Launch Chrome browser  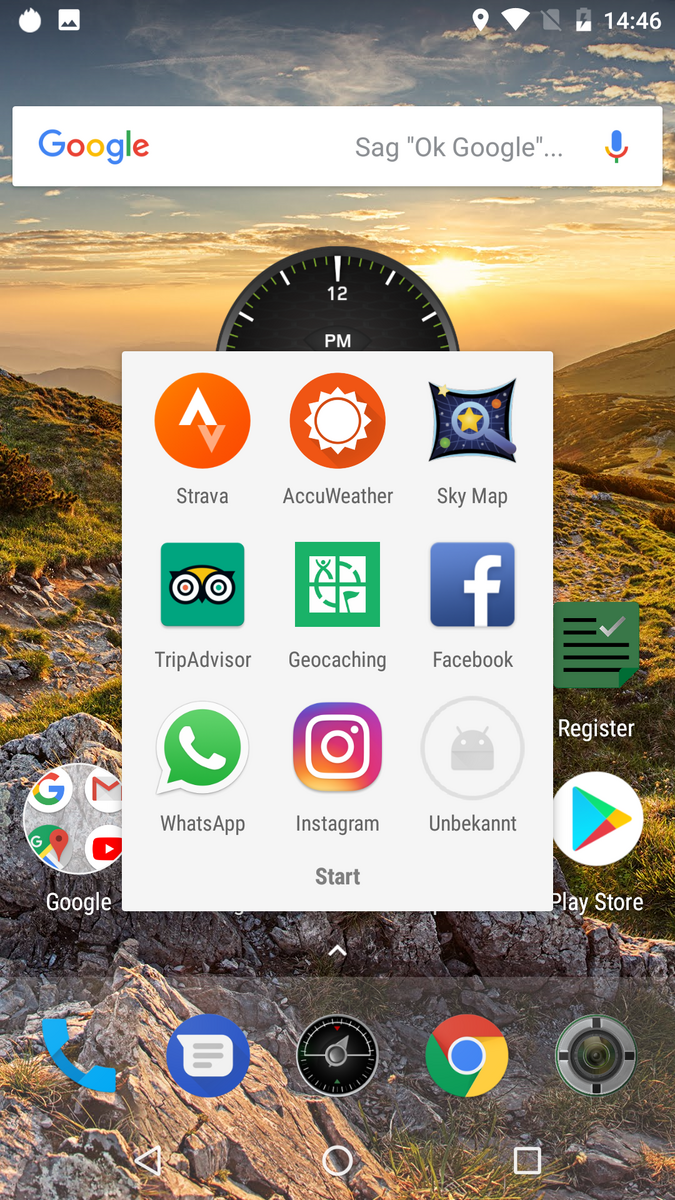(466, 1055)
